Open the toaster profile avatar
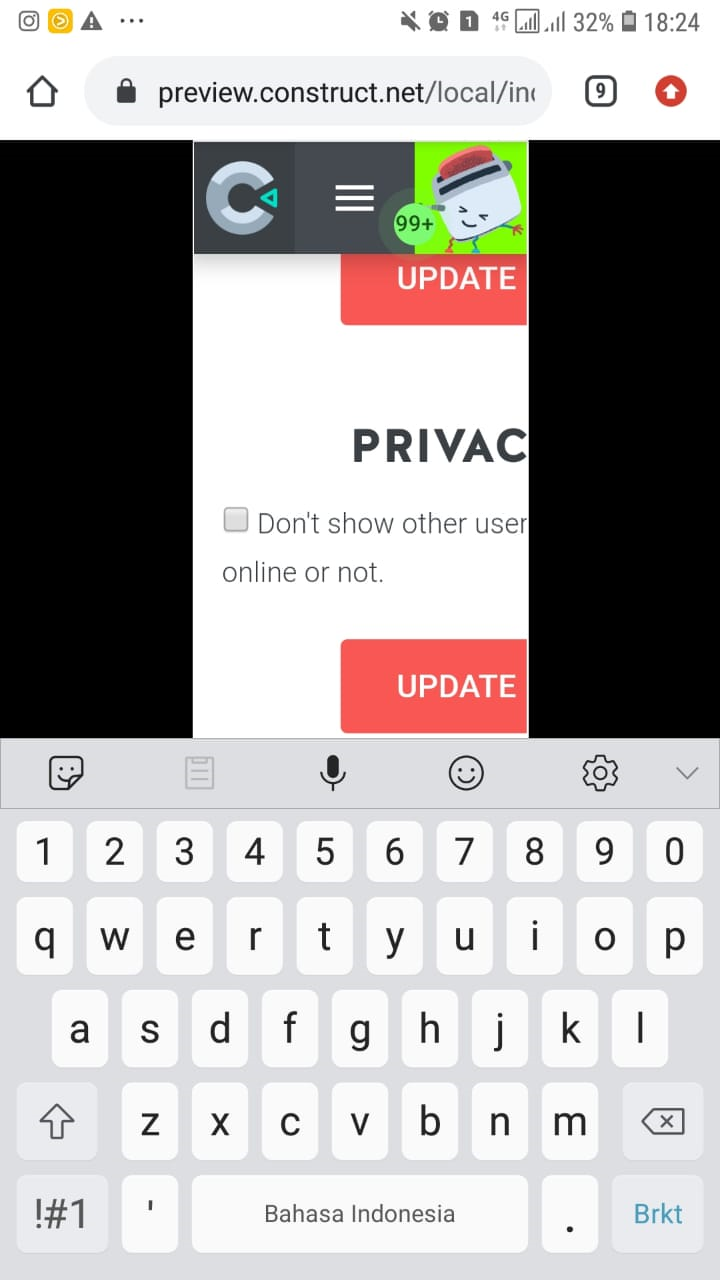Viewport: 720px width, 1280px height. (471, 198)
